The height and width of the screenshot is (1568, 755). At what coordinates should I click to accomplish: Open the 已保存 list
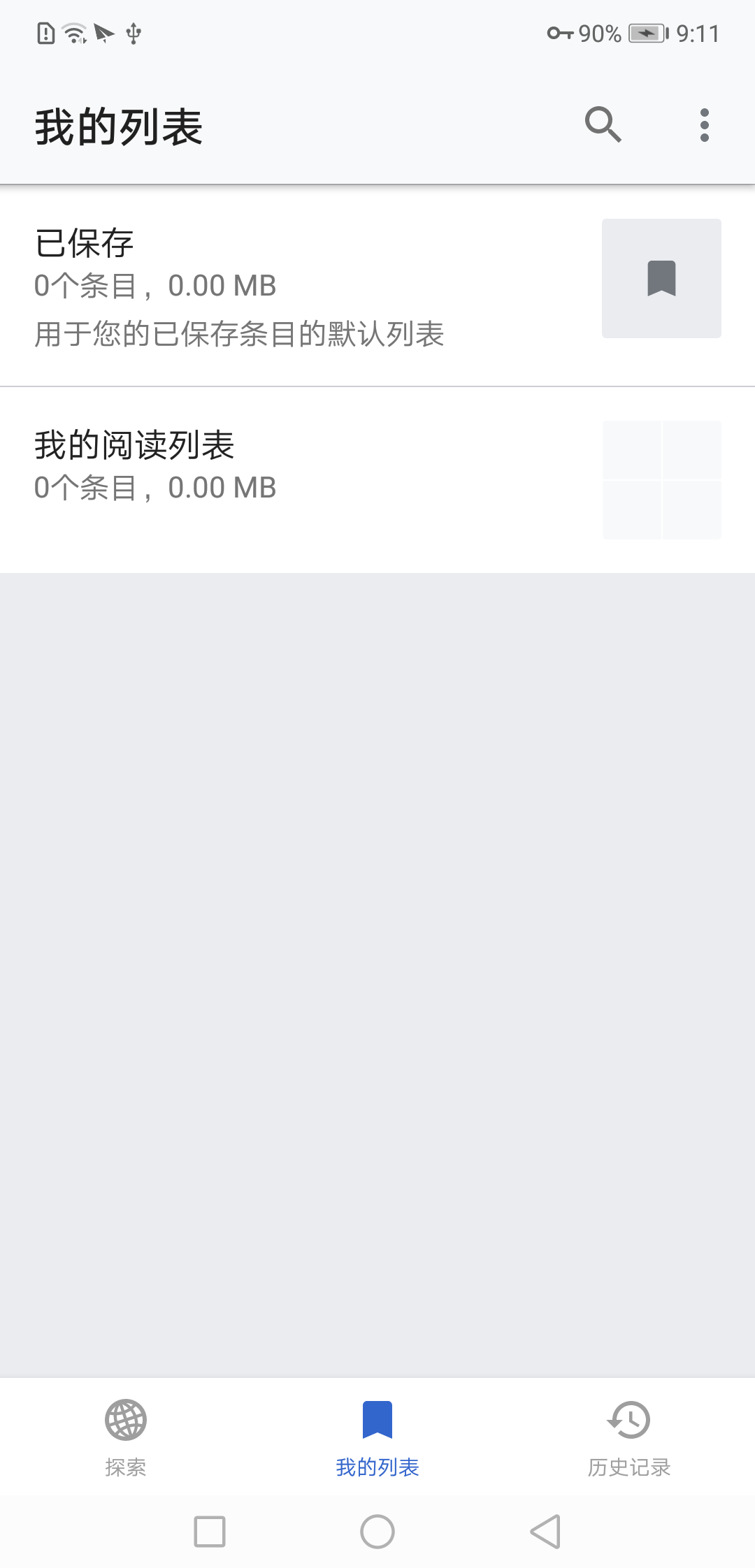point(377,286)
